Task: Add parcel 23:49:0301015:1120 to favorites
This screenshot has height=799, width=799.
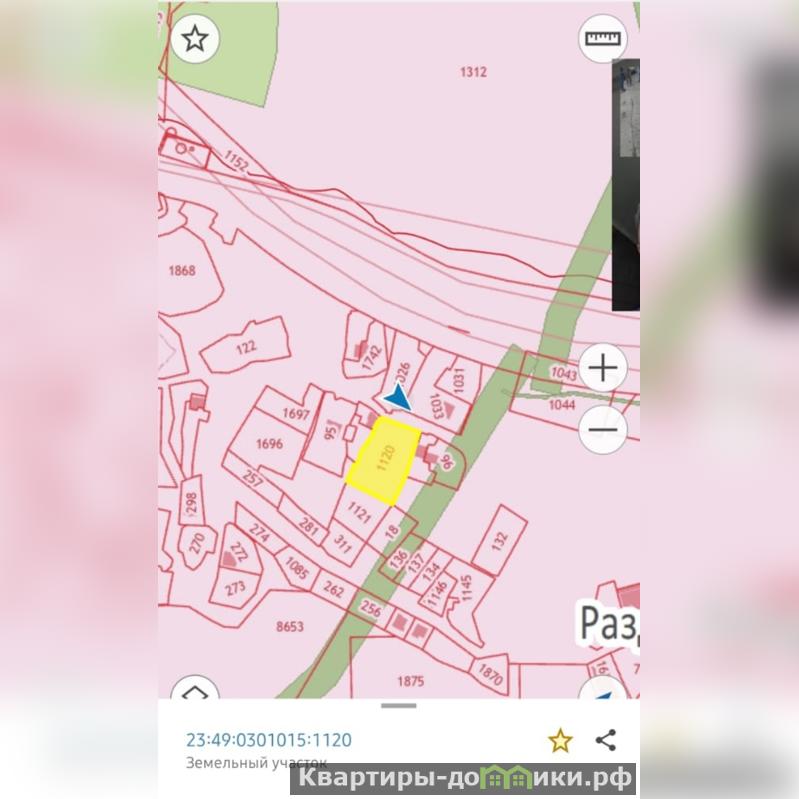Action: tap(560, 741)
